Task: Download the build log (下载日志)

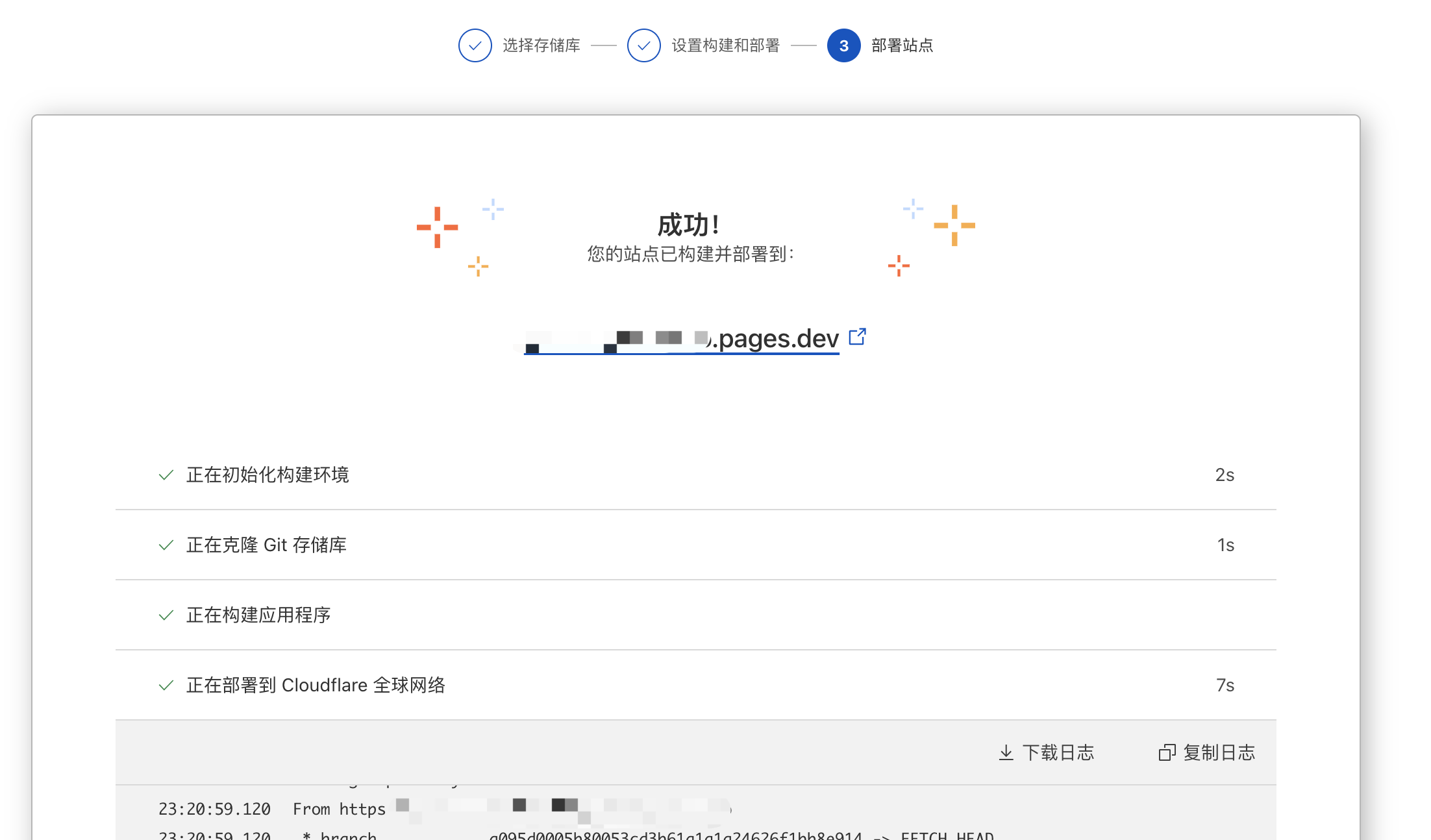Action: click(x=1046, y=752)
